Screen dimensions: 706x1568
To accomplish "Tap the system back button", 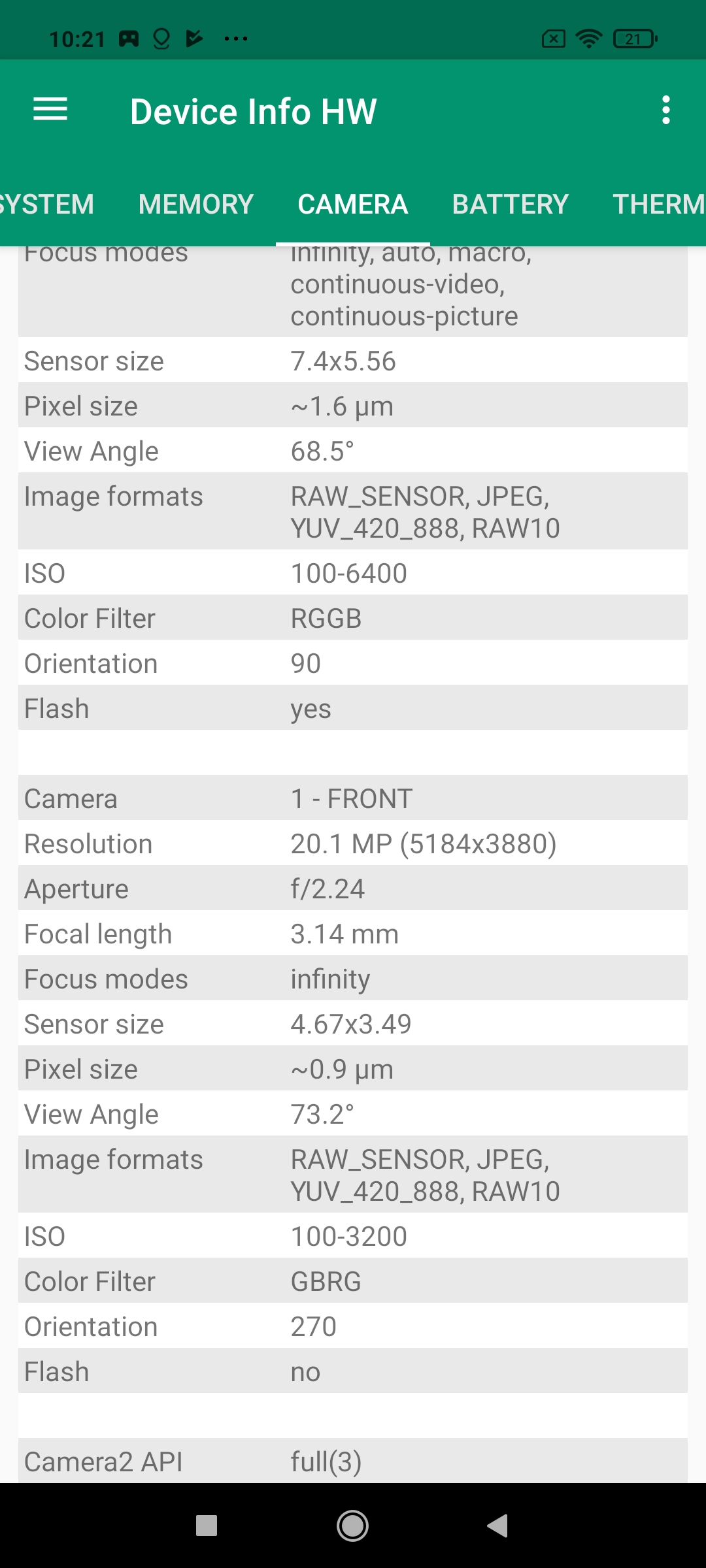I will click(498, 1526).
